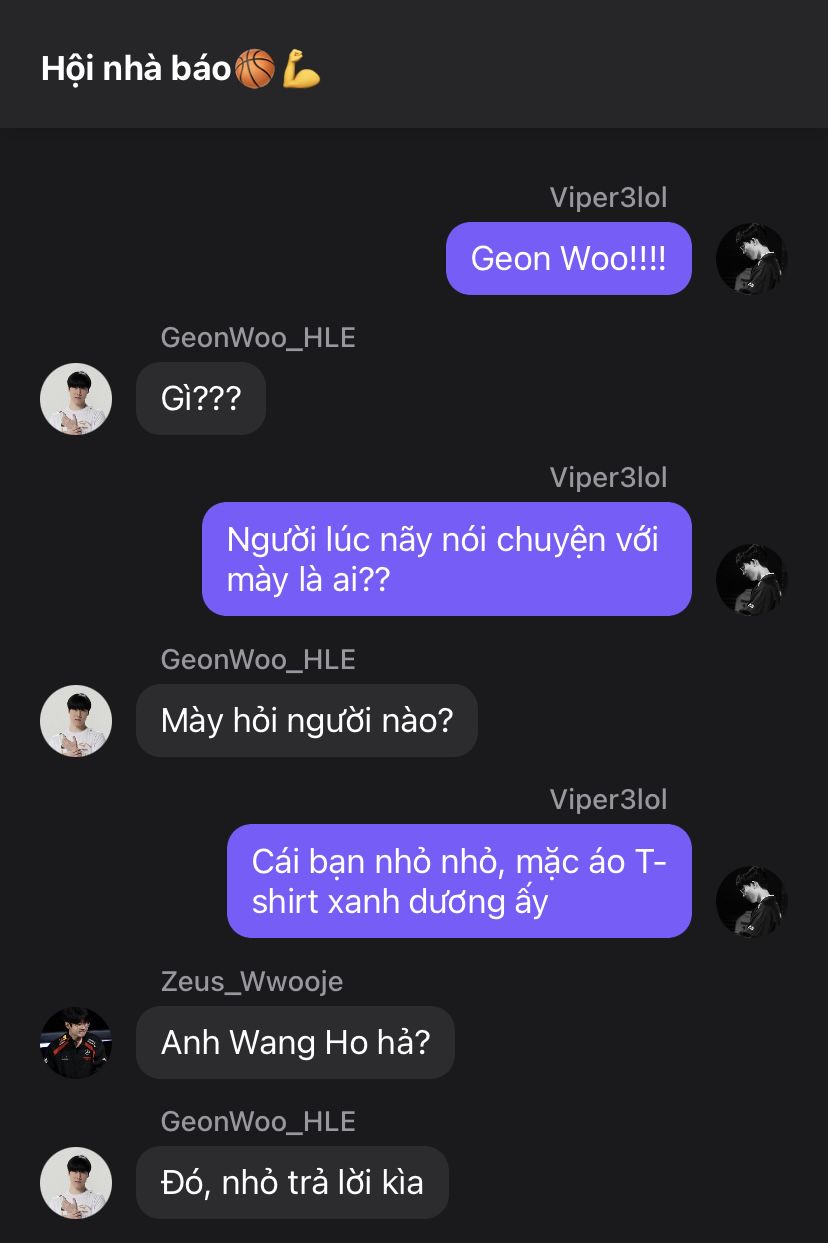
Task: Open Zeus_Wwooje's profile picture
Action: click(x=76, y=1042)
